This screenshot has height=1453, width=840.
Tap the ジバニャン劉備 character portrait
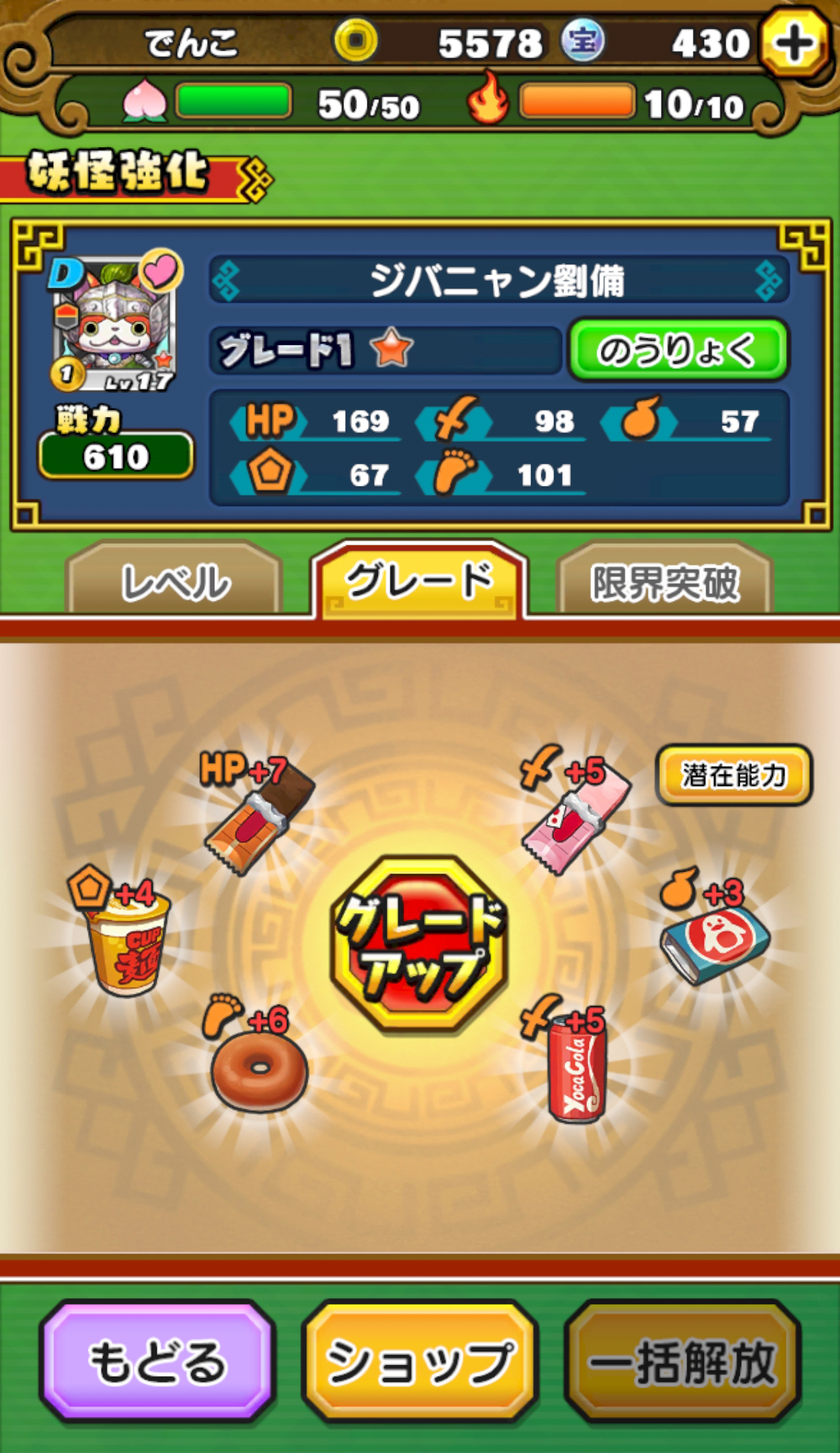click(x=115, y=321)
